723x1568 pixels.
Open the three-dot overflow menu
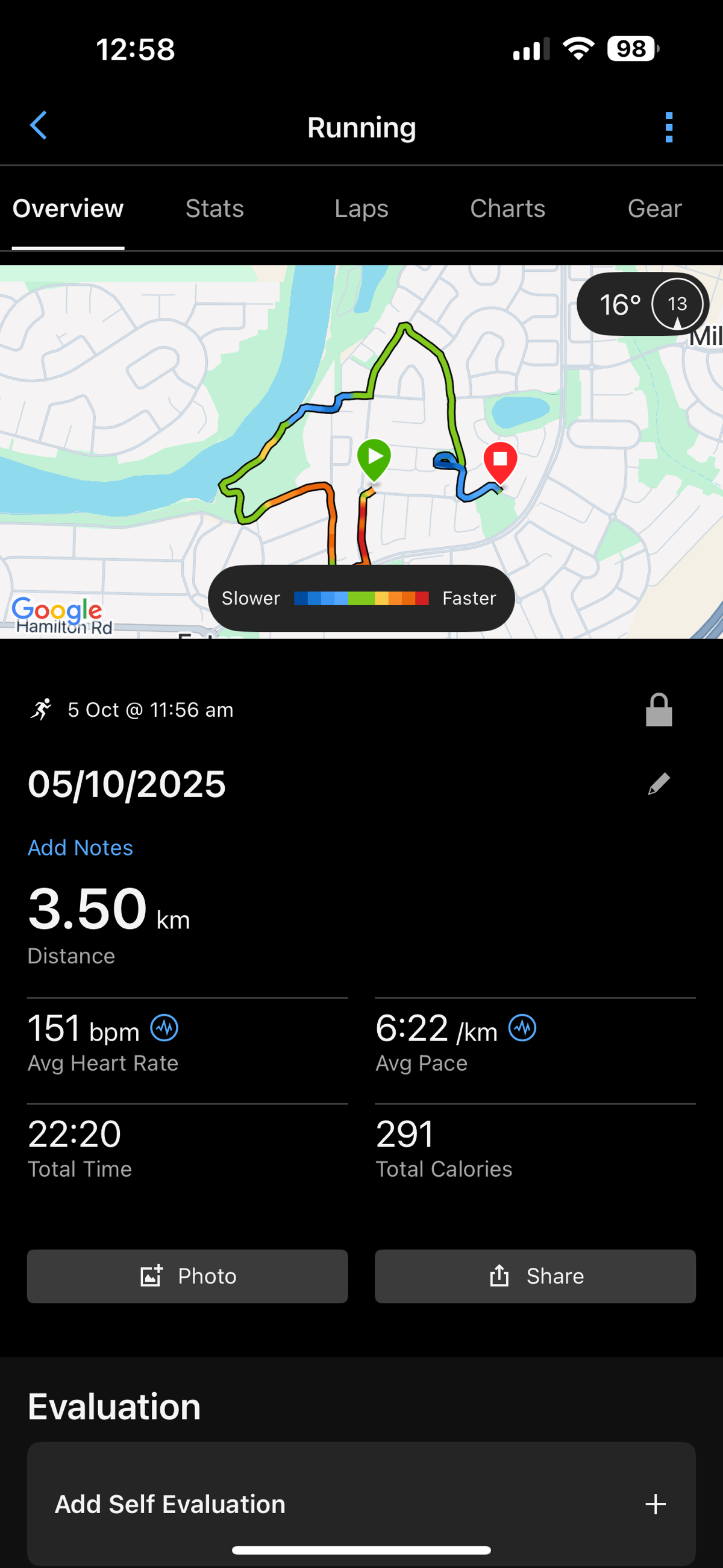point(669,127)
